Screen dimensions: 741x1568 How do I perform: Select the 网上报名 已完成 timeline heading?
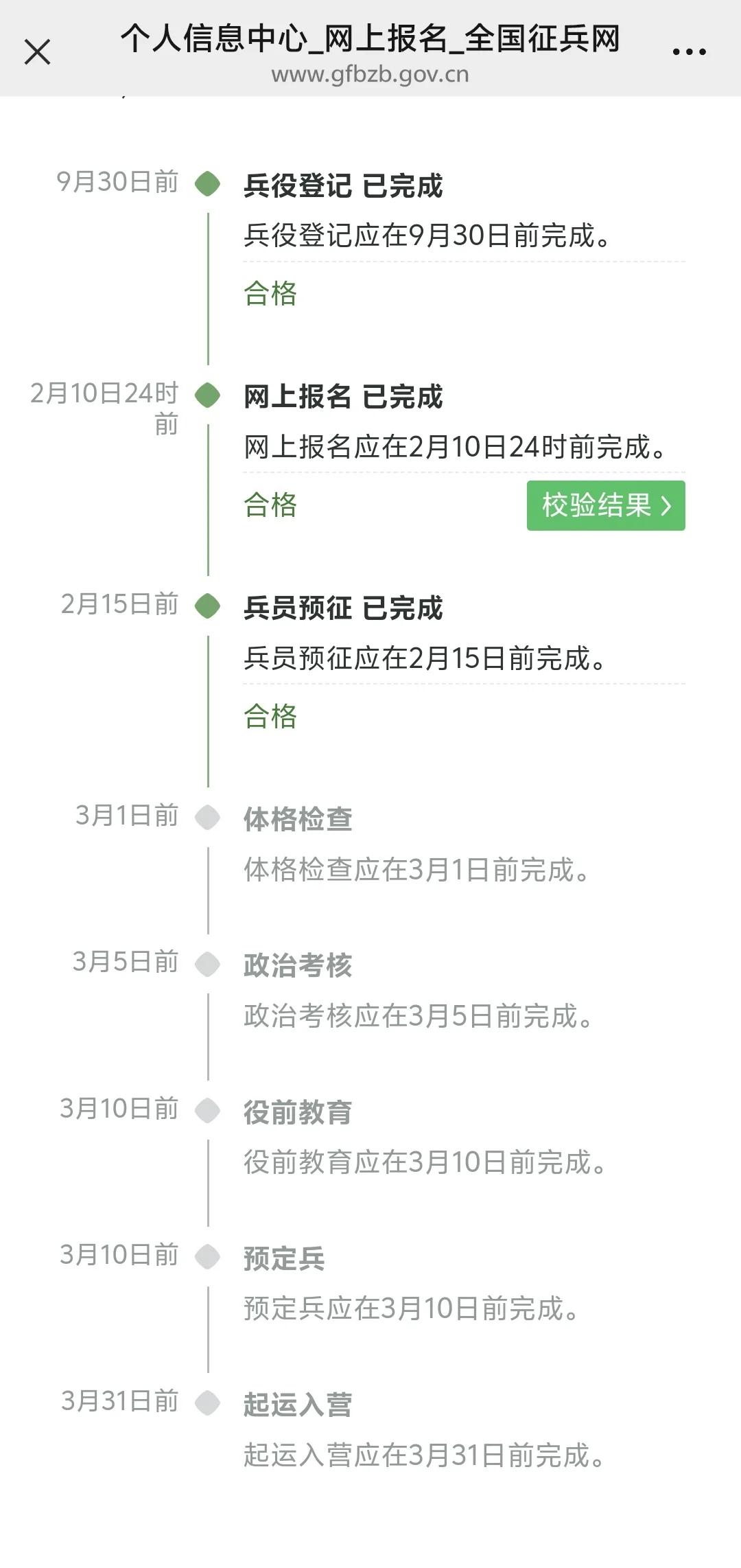point(343,395)
